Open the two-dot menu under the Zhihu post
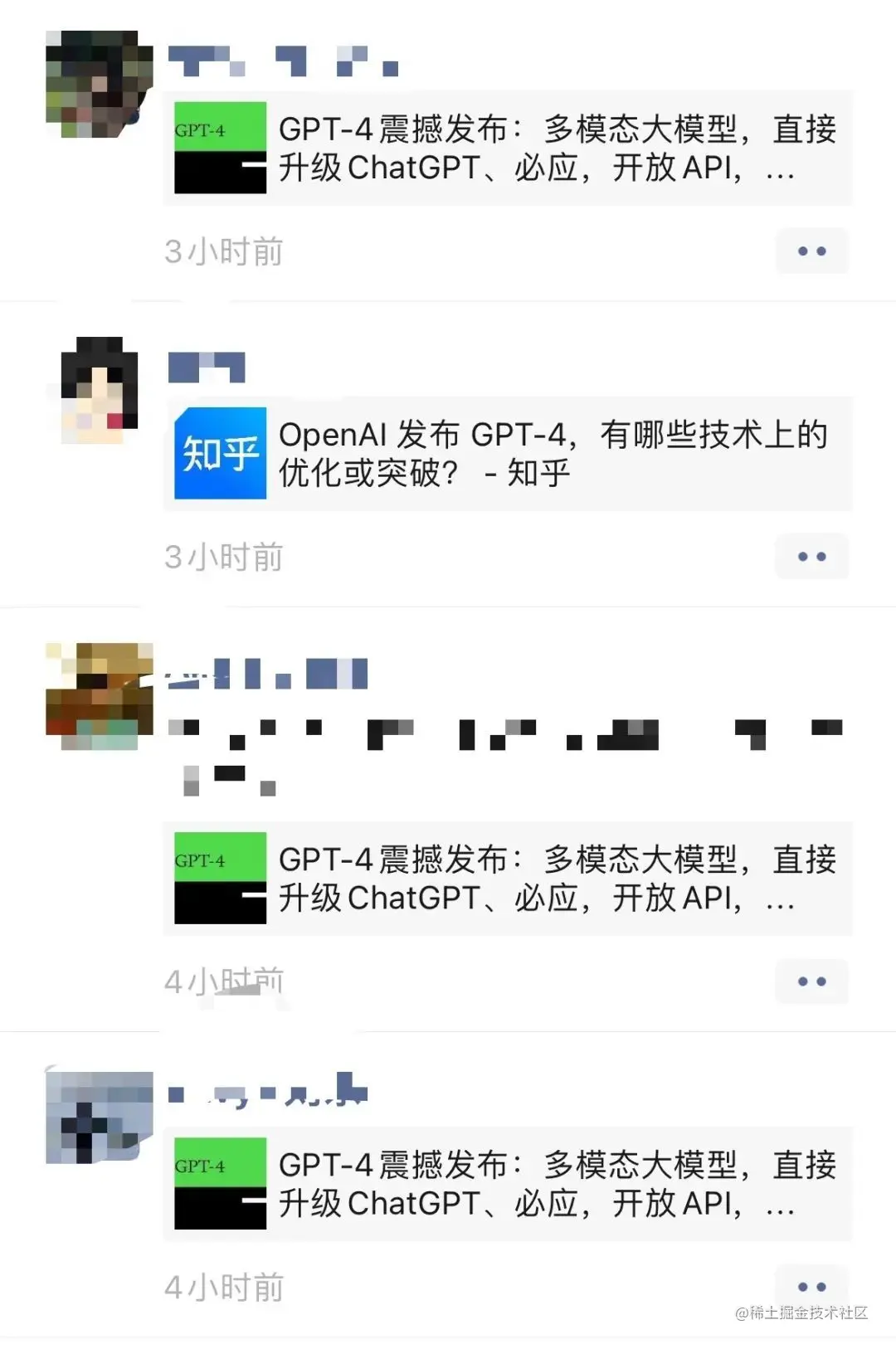The width and height of the screenshot is (896, 1349). (x=811, y=557)
